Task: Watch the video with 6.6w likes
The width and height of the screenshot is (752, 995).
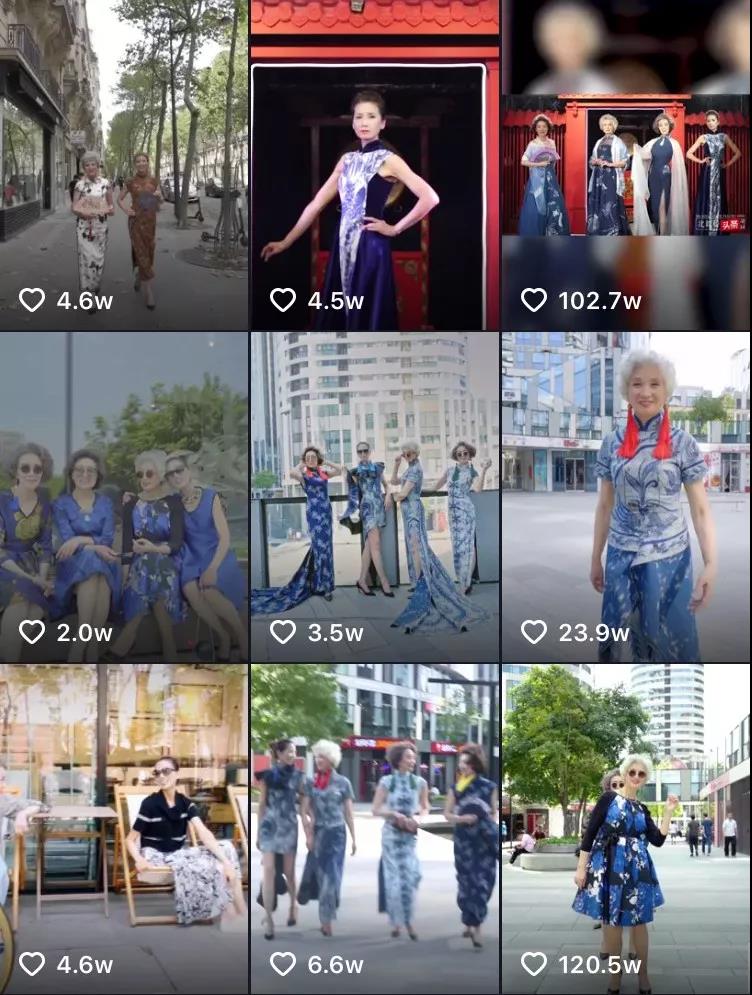Action: (x=374, y=829)
